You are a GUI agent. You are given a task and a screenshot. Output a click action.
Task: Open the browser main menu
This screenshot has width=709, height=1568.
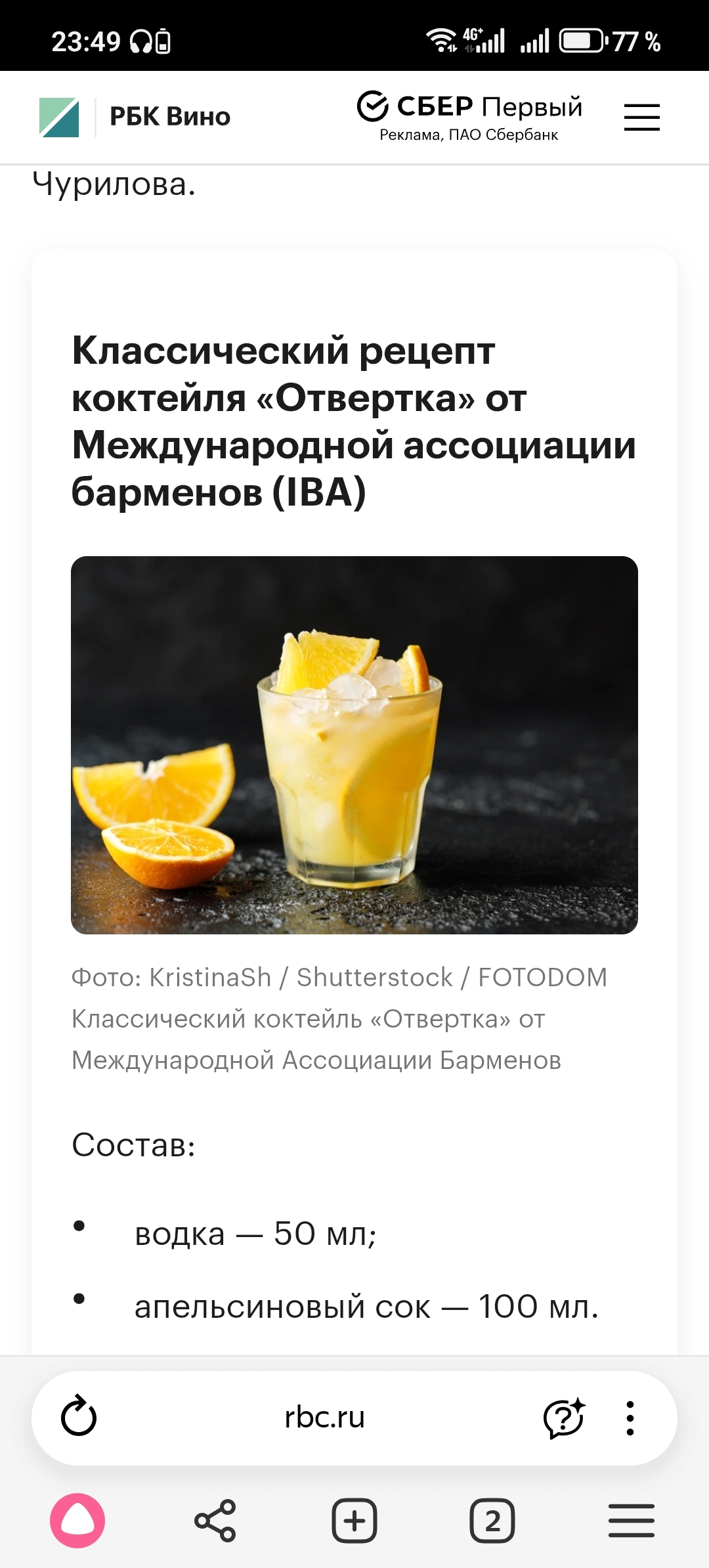pyautogui.click(x=631, y=1520)
